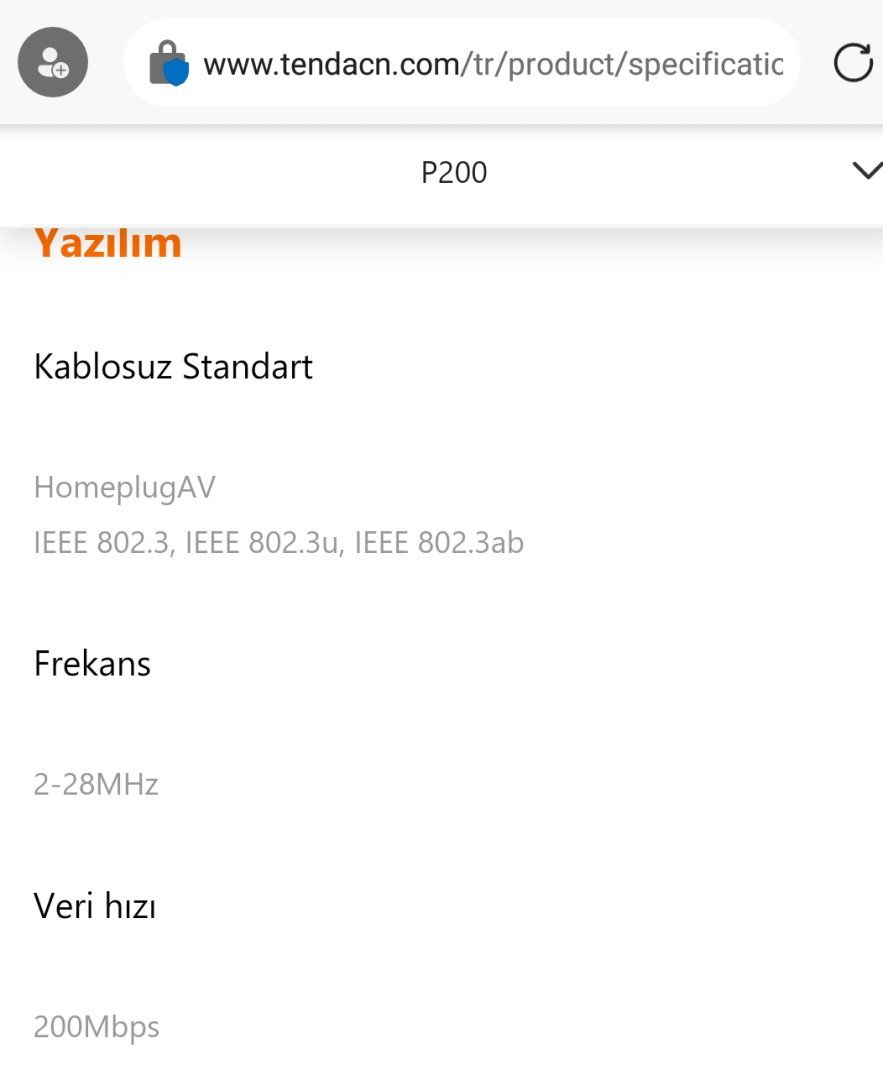Reload the current page
The width and height of the screenshot is (883, 1080).
(852, 64)
